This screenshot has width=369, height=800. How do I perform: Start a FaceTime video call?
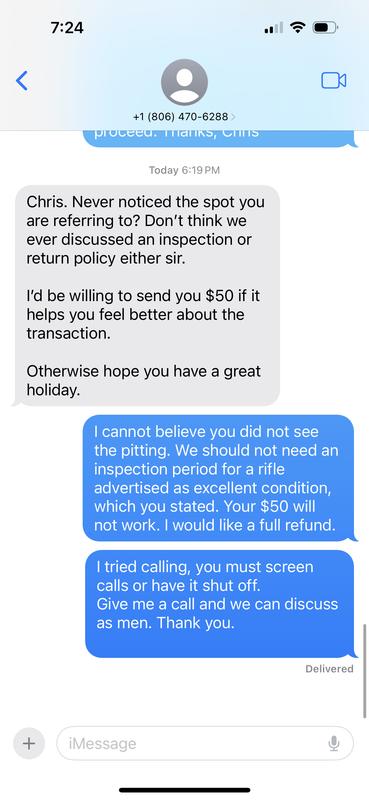pyautogui.click(x=333, y=81)
